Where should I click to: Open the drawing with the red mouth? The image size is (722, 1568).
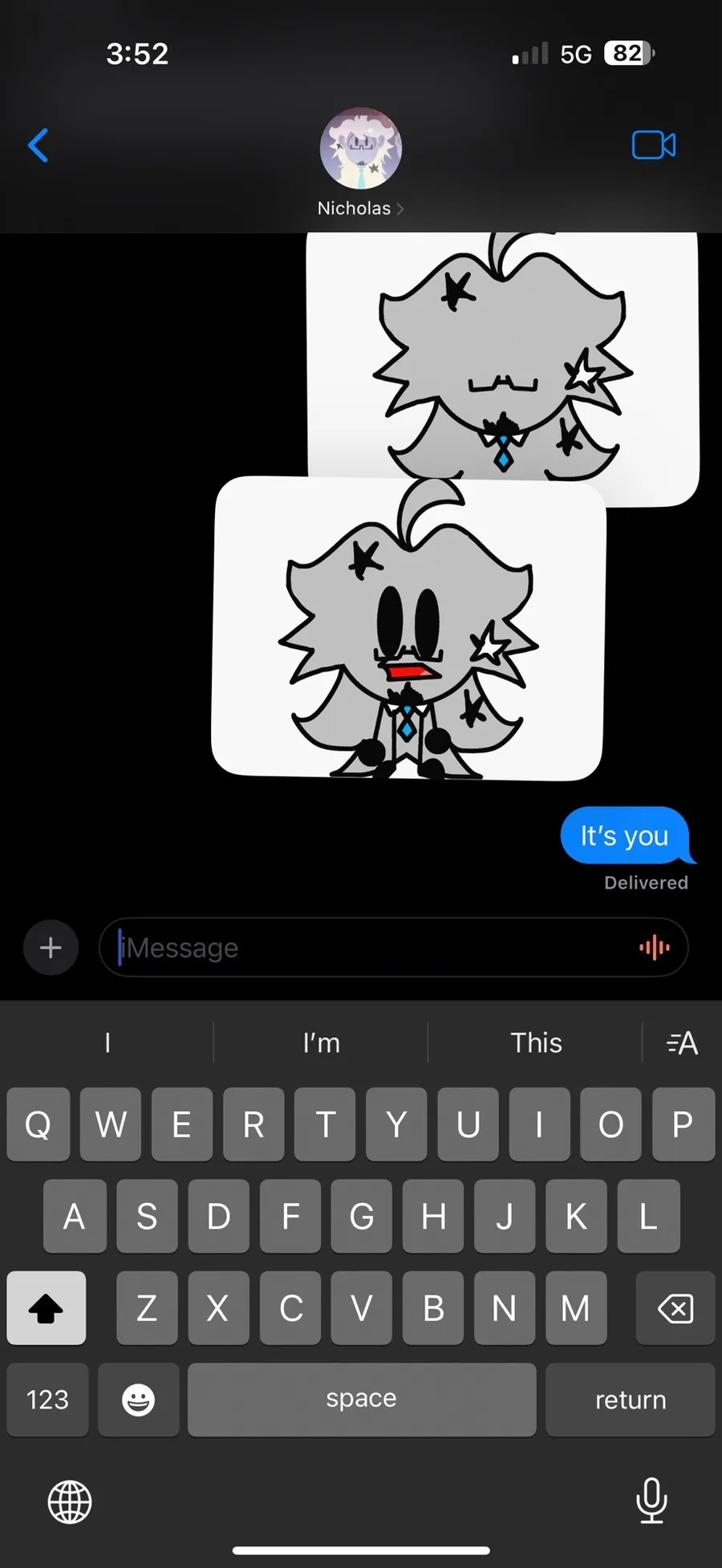408,627
